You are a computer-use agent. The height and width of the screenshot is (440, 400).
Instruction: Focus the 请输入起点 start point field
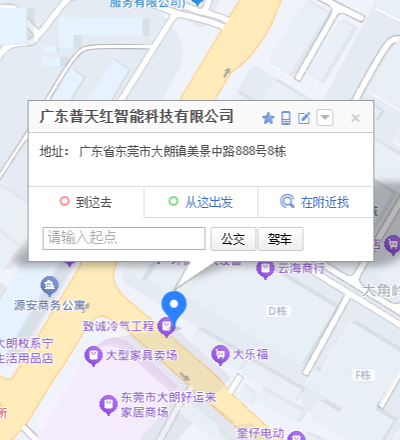coord(124,238)
